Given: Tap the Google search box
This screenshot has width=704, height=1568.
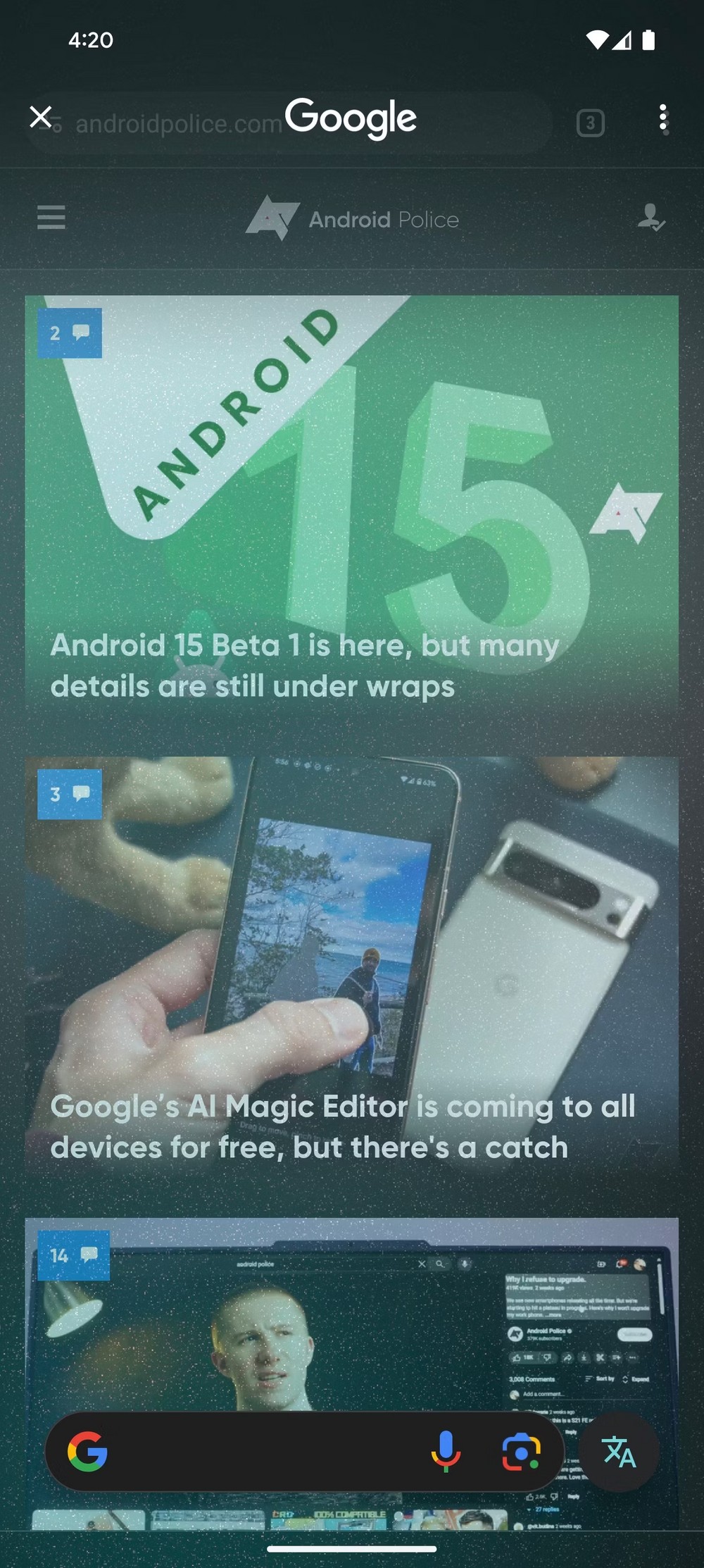Looking at the screenshot, I should (260, 1452).
